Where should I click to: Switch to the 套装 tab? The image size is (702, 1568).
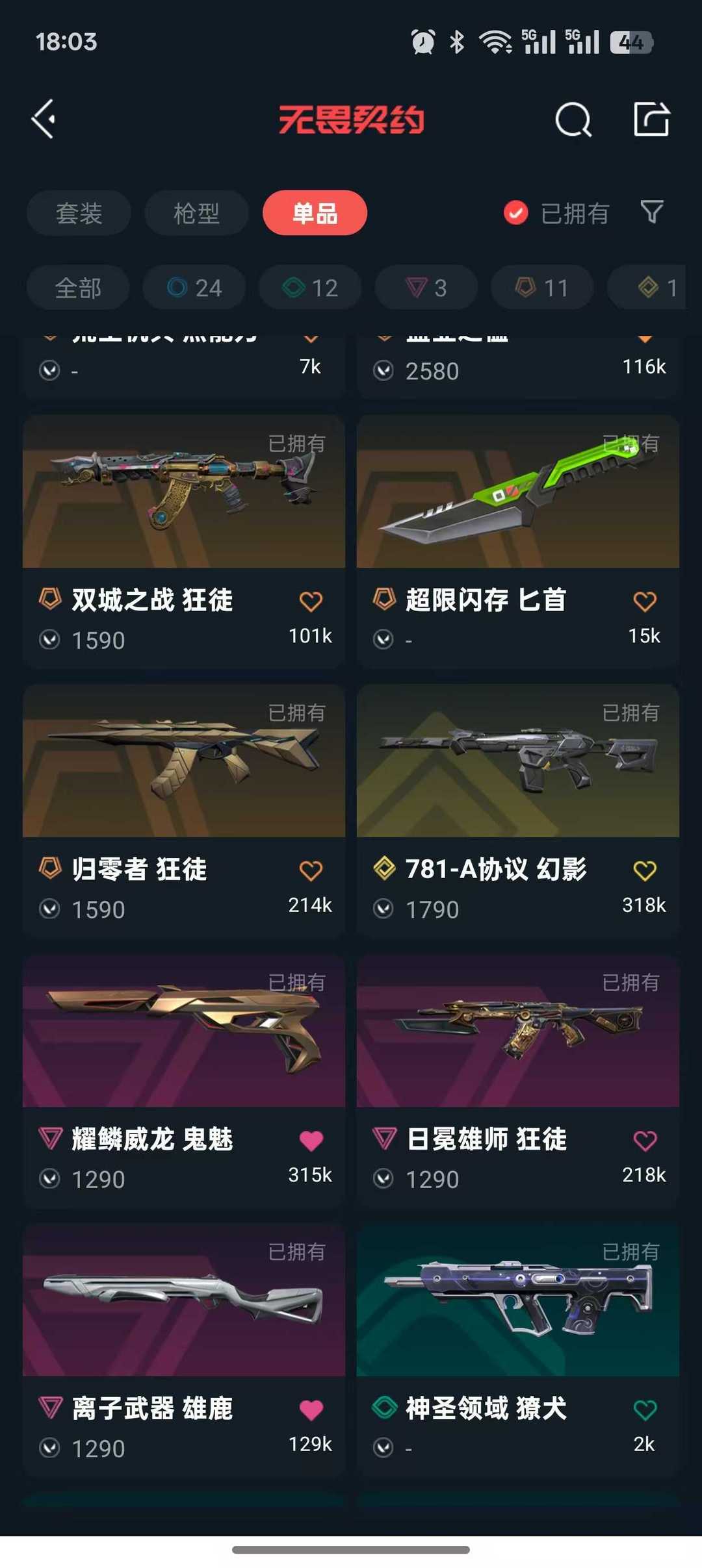coord(78,212)
